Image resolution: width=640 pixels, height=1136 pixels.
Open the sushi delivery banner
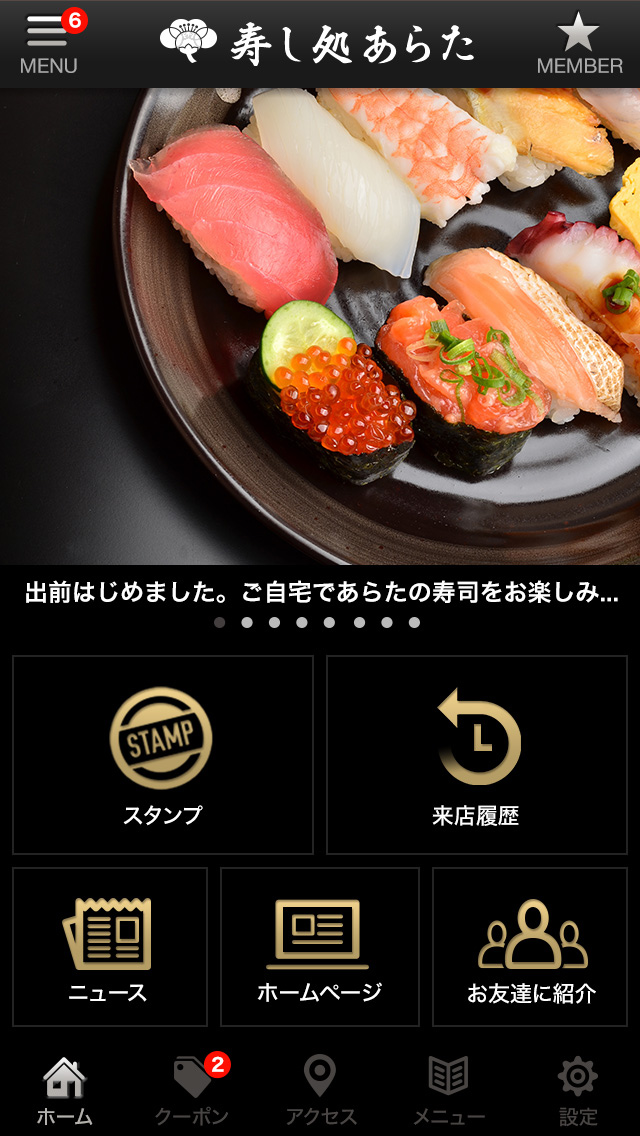pyautogui.click(x=320, y=326)
